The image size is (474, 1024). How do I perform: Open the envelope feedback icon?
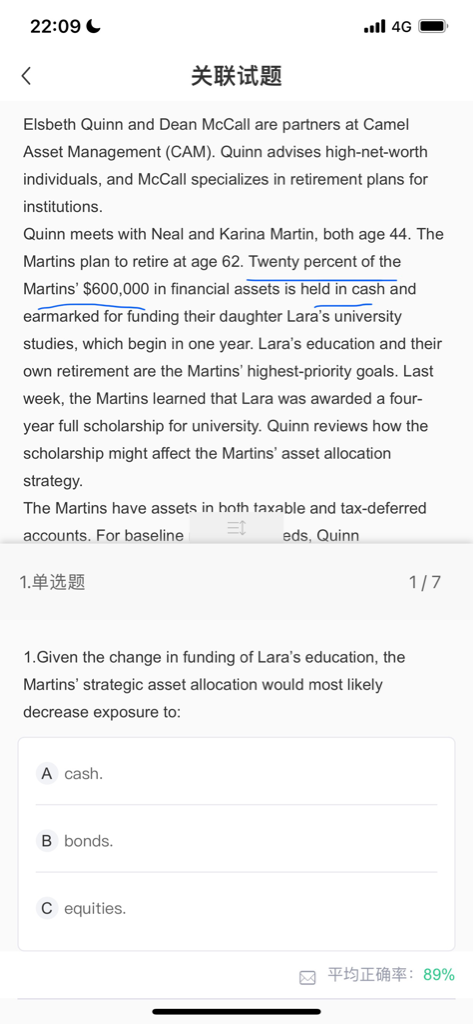tap(307, 977)
